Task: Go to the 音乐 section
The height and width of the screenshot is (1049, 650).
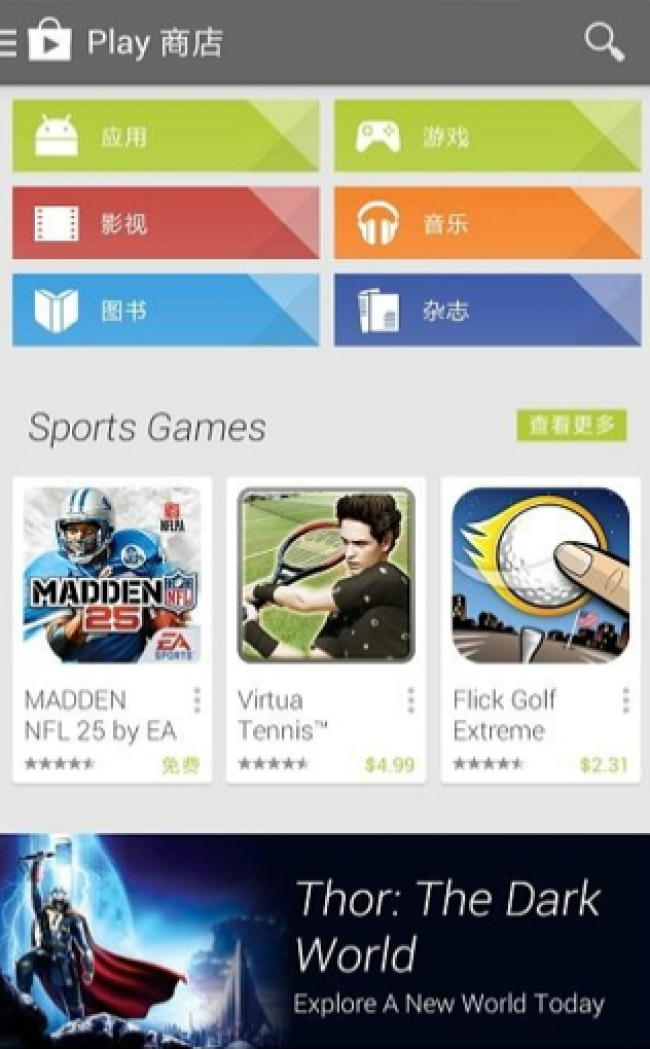Action: pos(487,223)
